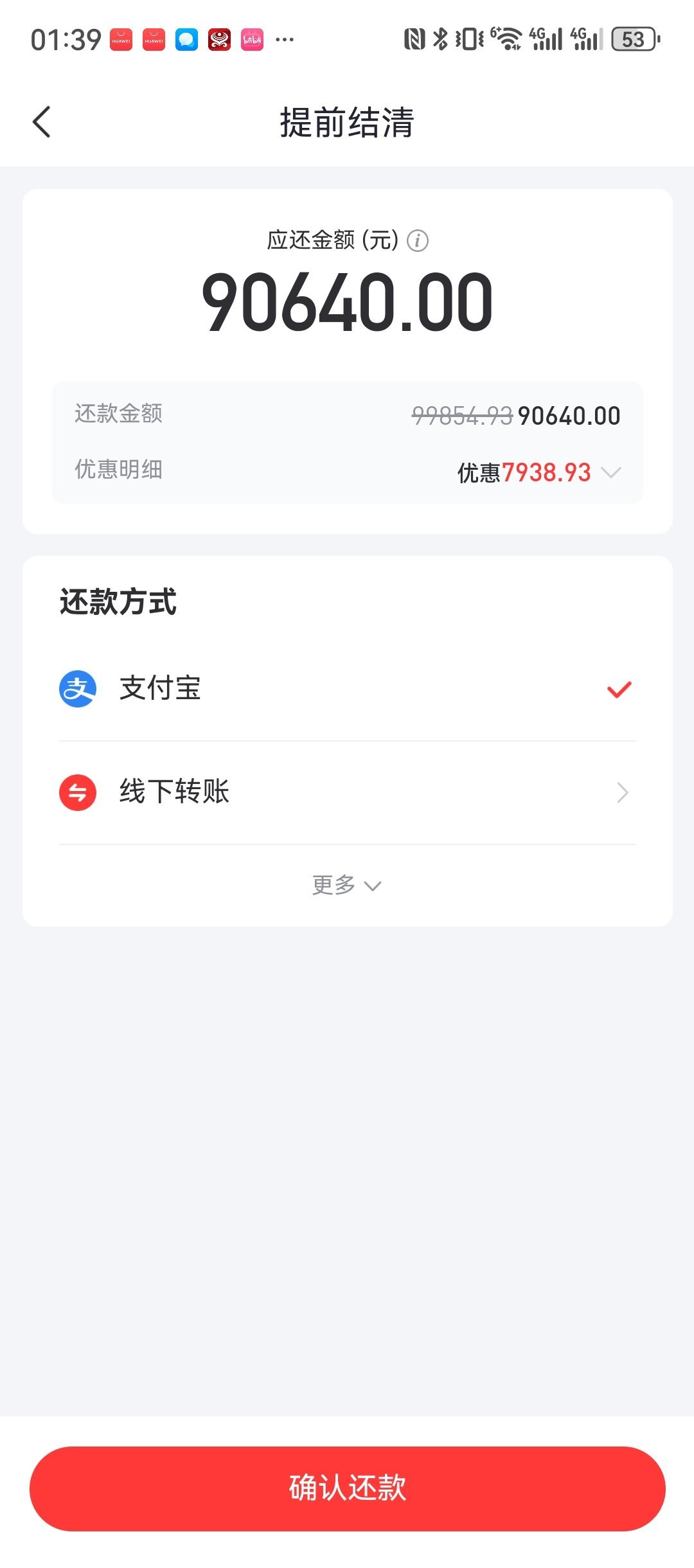This screenshot has width=694, height=1568.
Task: Click the Huawei AppGallery status bar icon
Action: [120, 40]
